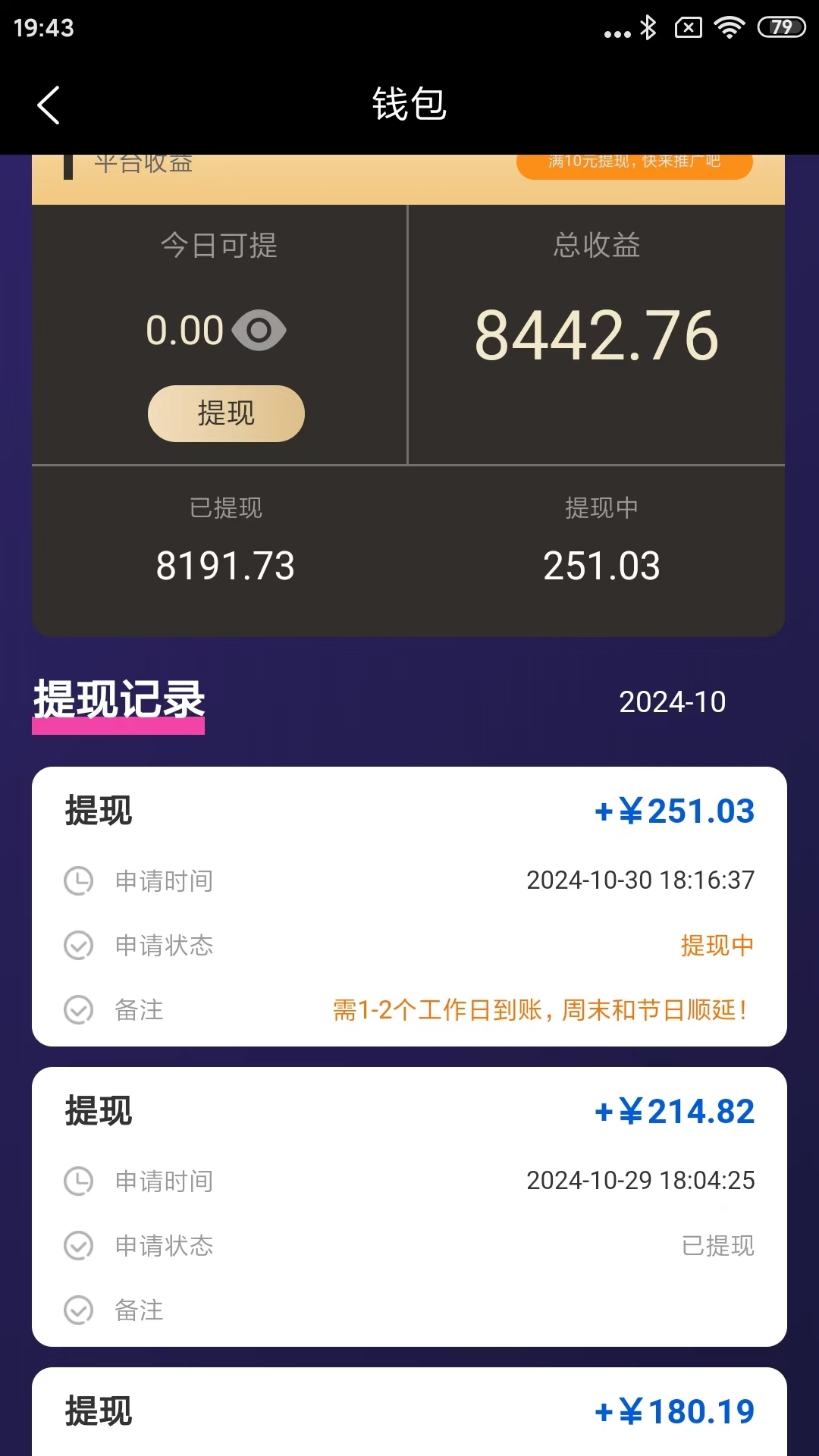Go back from the 钱包 page
Image resolution: width=819 pixels, height=1456 pixels.
pos(49,105)
